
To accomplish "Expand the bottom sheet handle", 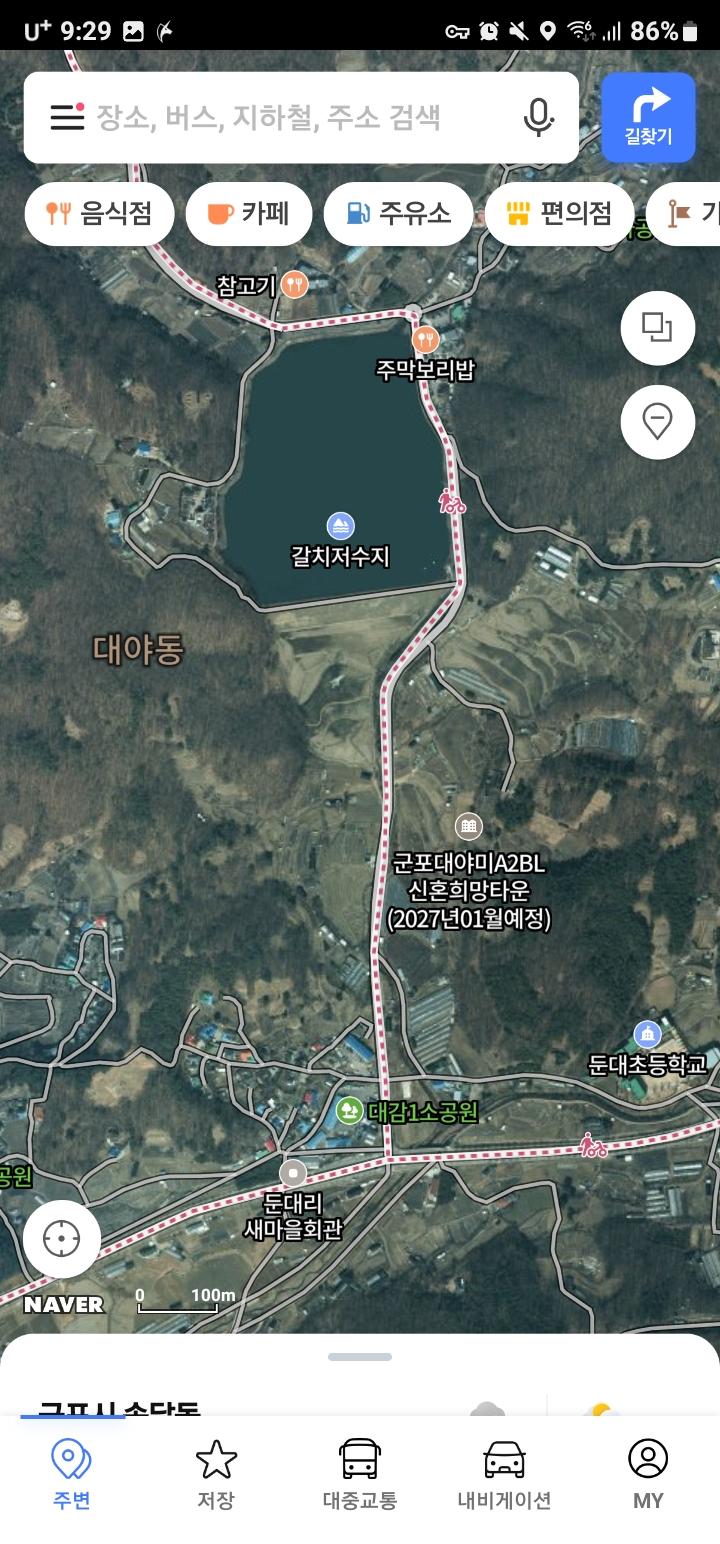I will [360, 1357].
